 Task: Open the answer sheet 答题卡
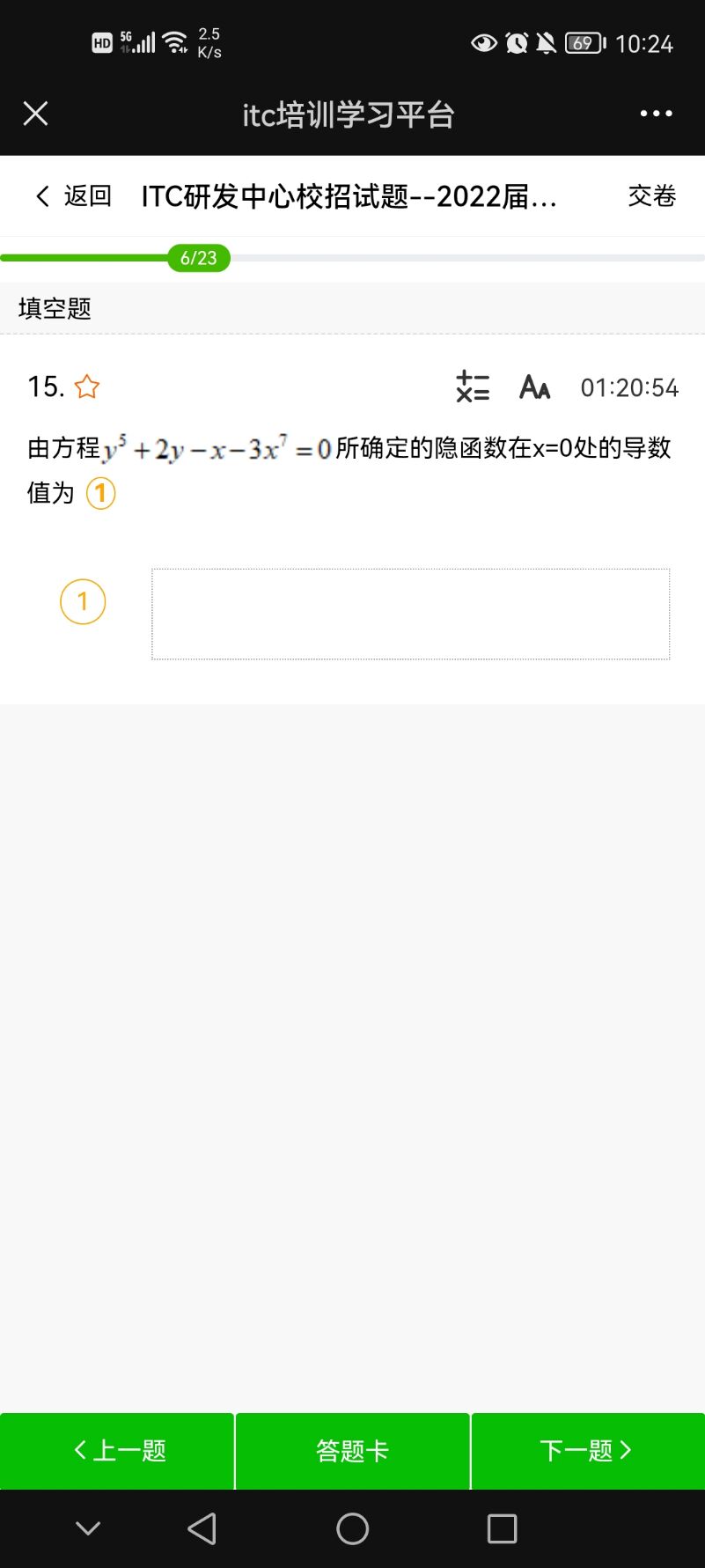(x=352, y=1451)
